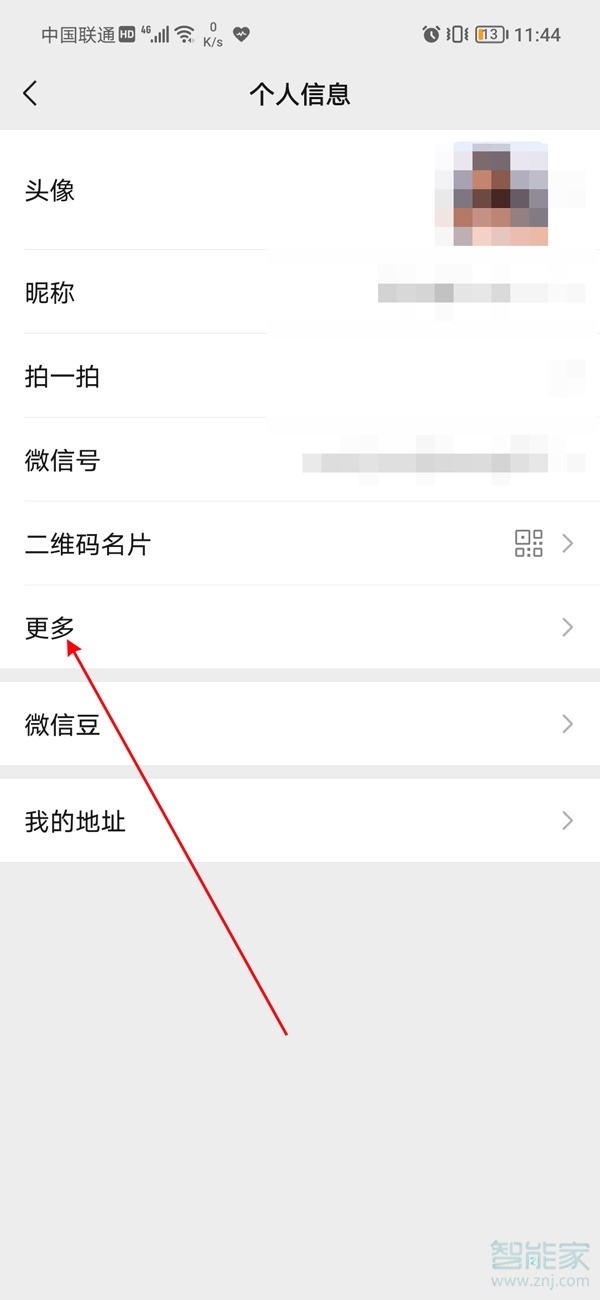Open 二维码名片 QR code card

(300, 544)
